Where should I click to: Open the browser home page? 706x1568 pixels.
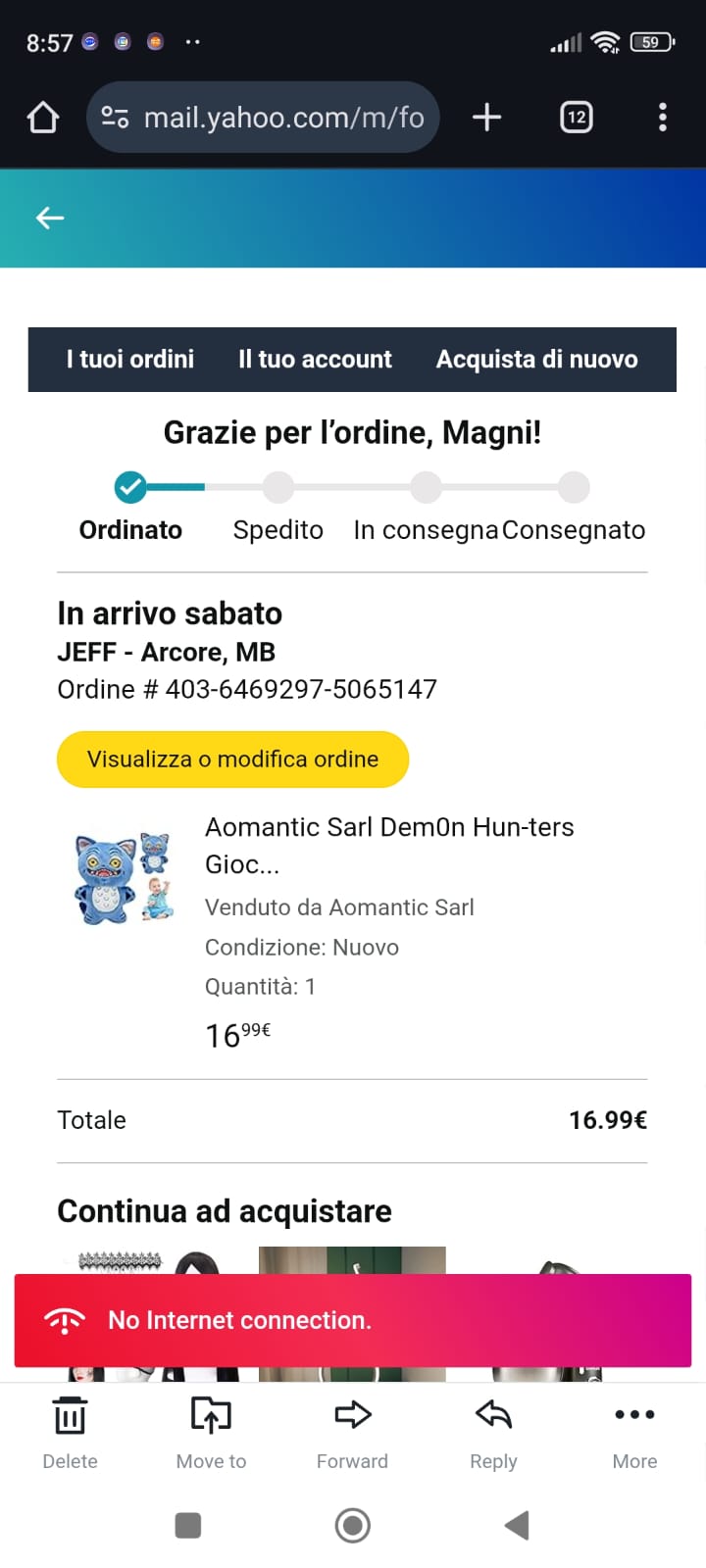point(43,118)
